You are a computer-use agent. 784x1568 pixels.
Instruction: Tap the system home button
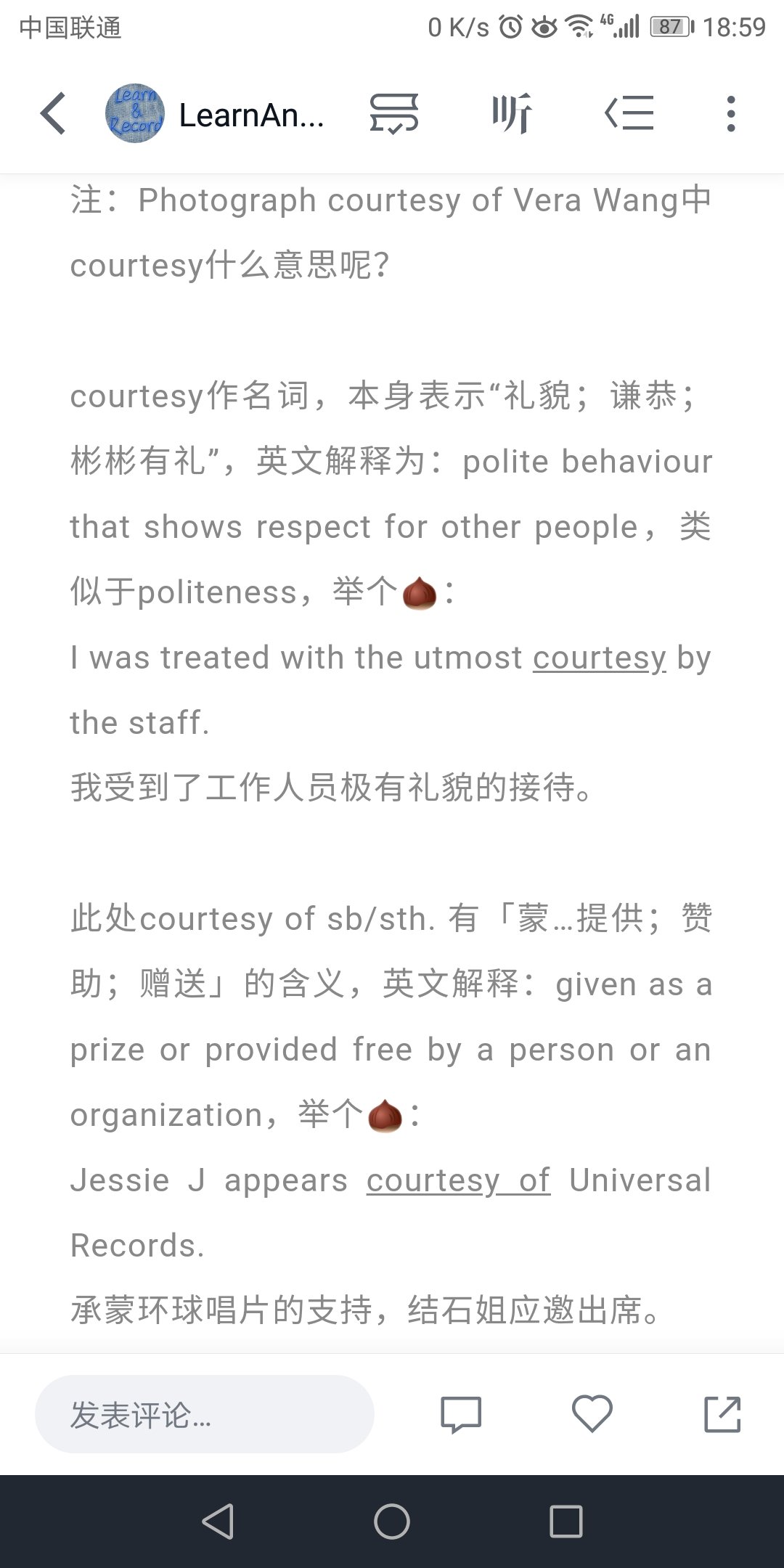point(392,1522)
